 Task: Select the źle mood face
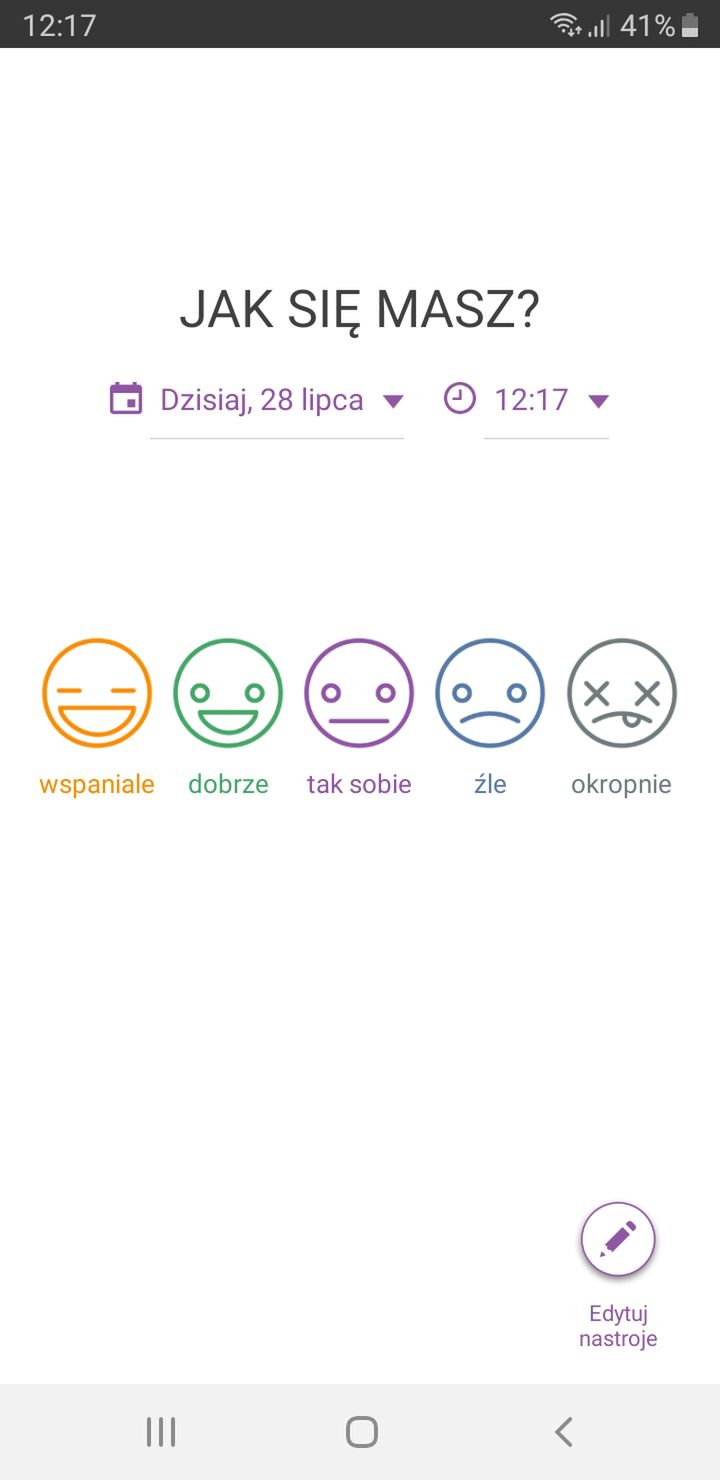[490, 693]
